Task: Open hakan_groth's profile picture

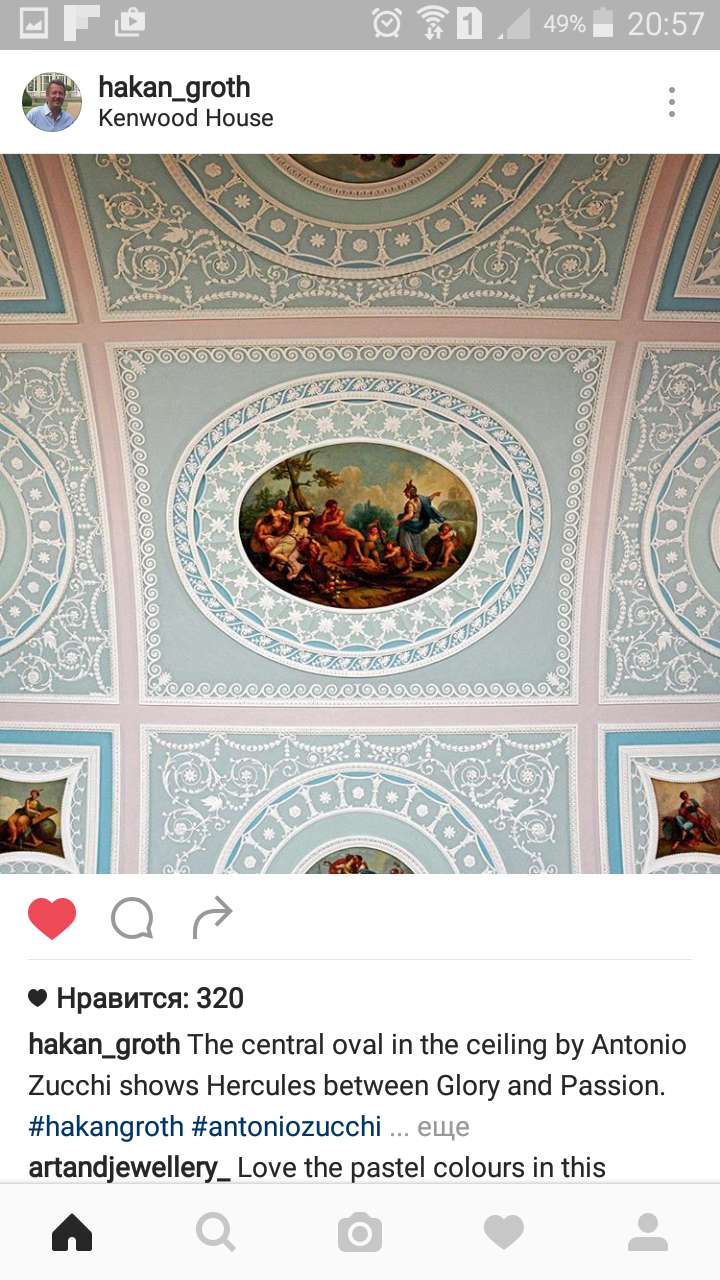Action: click(52, 102)
